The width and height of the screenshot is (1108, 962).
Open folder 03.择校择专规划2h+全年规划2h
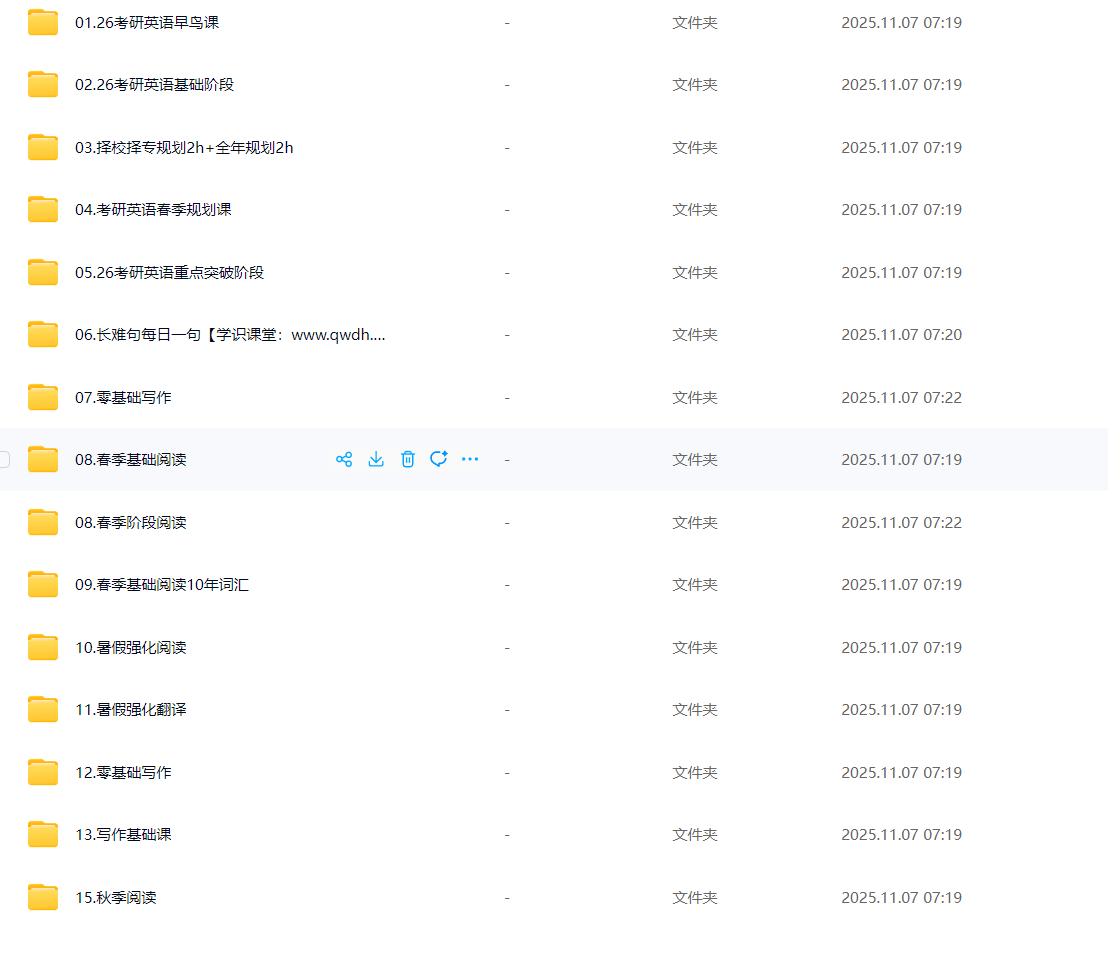tap(184, 147)
